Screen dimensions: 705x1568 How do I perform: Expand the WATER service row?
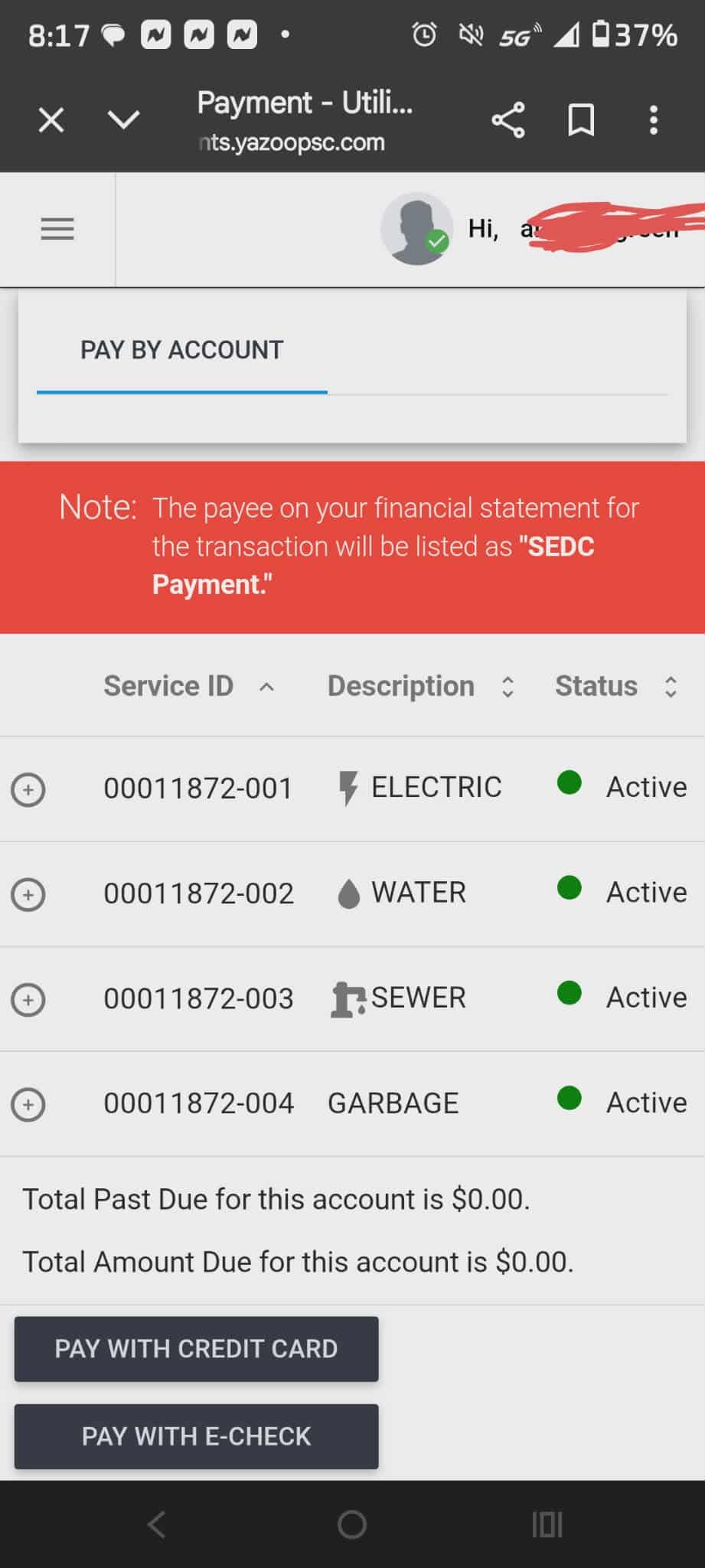(x=28, y=894)
